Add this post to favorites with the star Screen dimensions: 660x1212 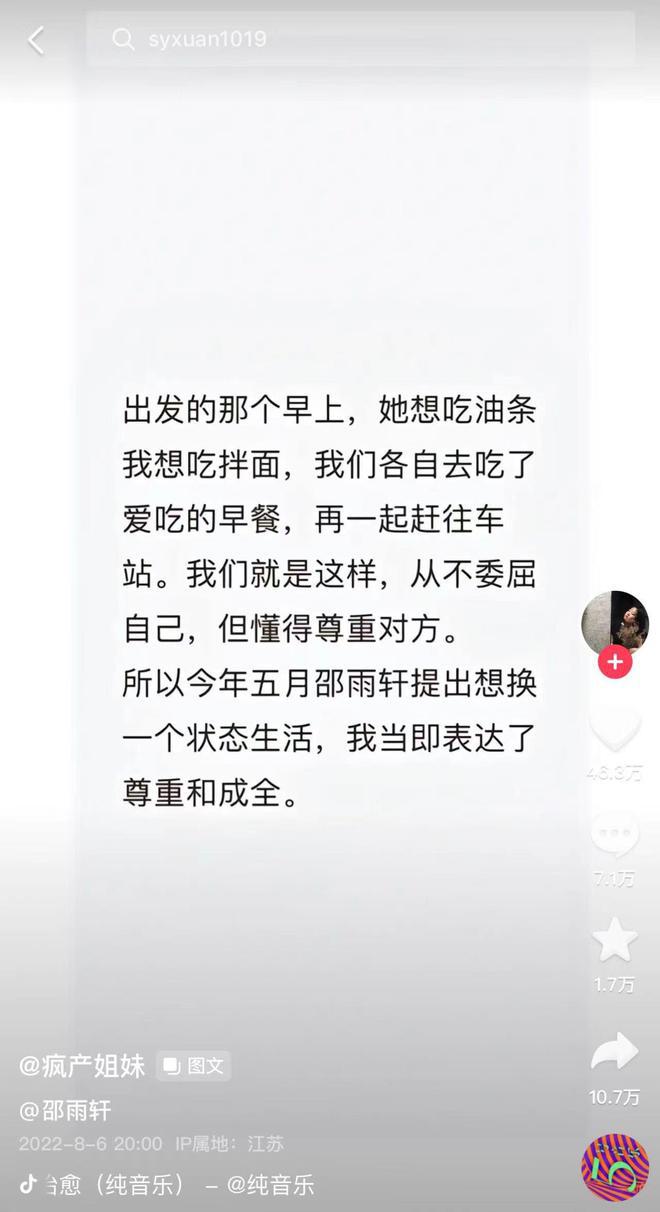click(615, 940)
